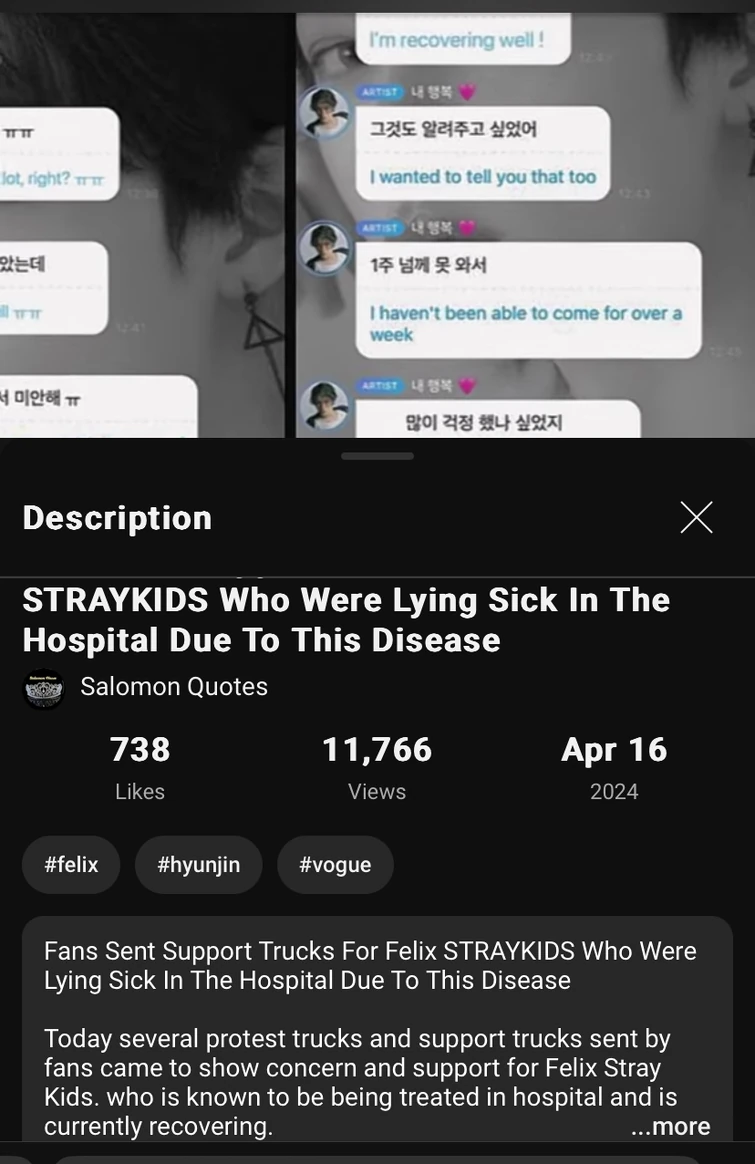
Task: Select the Likes label
Action: coord(140,791)
